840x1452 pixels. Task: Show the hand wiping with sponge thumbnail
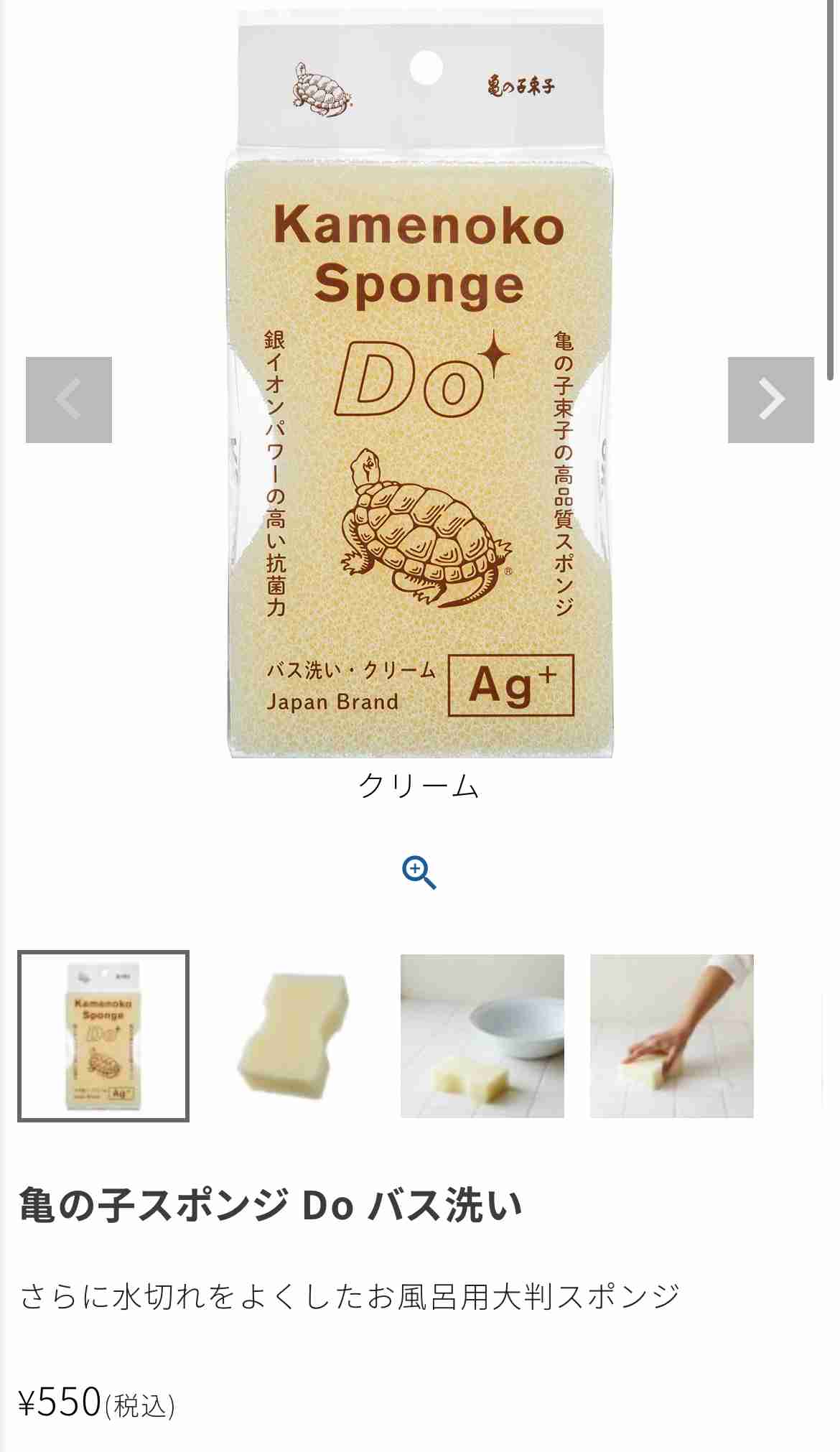click(672, 1036)
